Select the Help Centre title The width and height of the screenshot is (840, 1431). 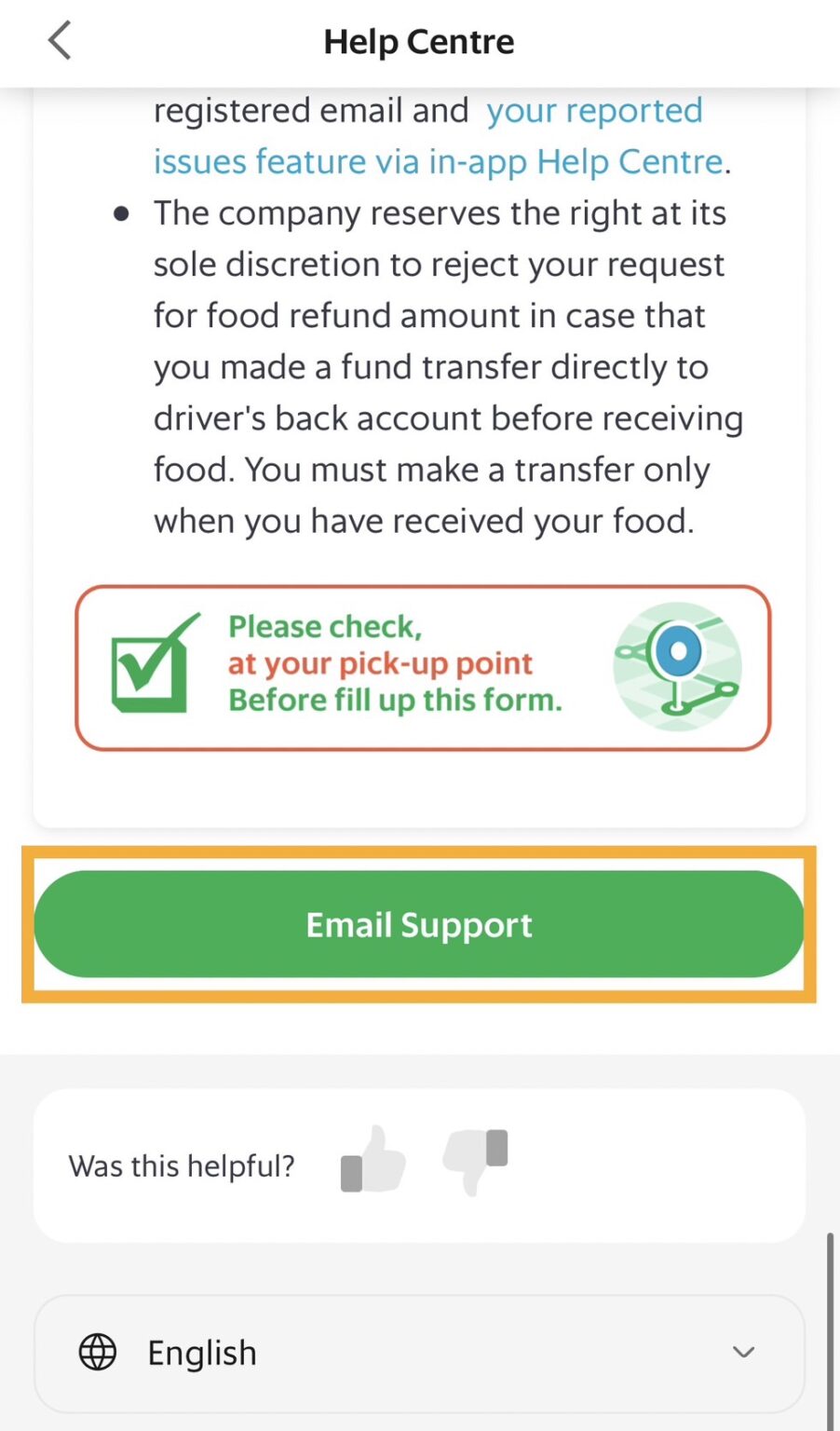tap(418, 41)
